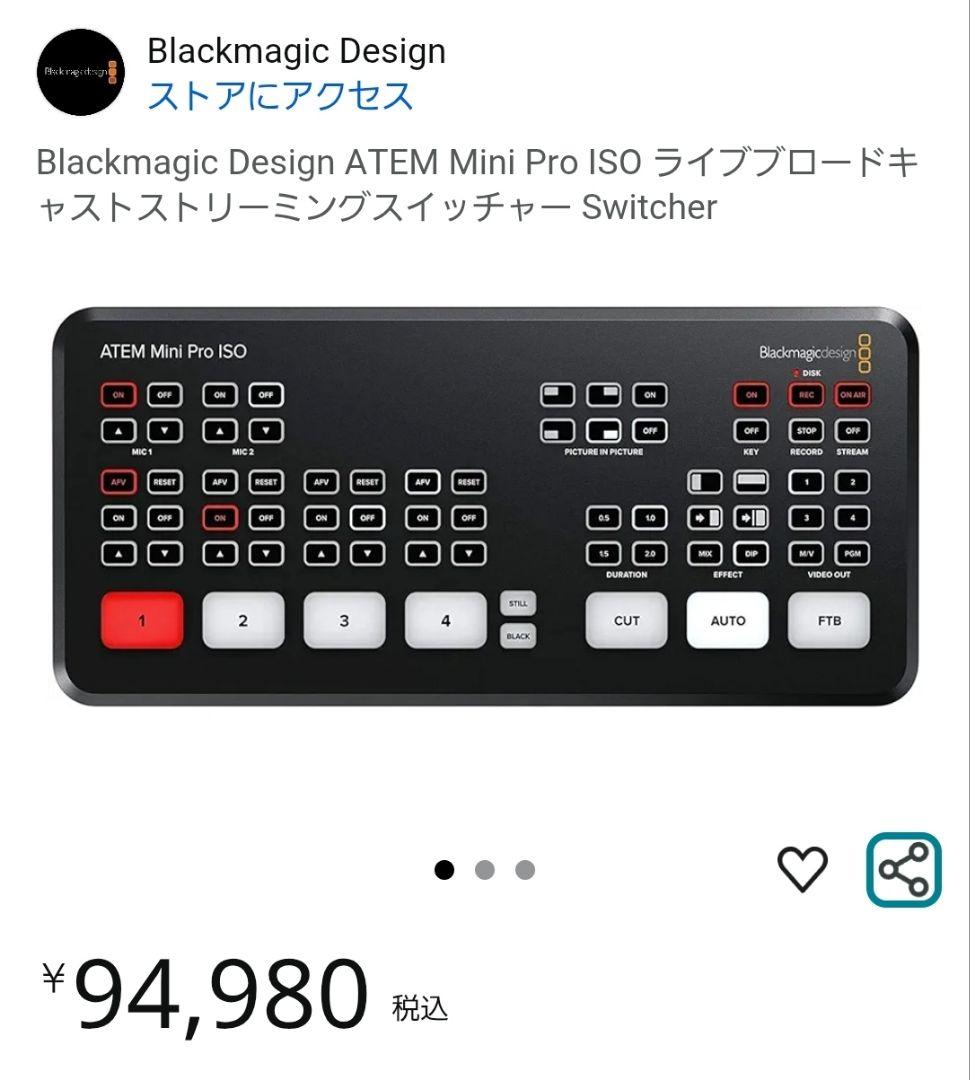
Task: Select the M/V video out button
Action: point(806,552)
